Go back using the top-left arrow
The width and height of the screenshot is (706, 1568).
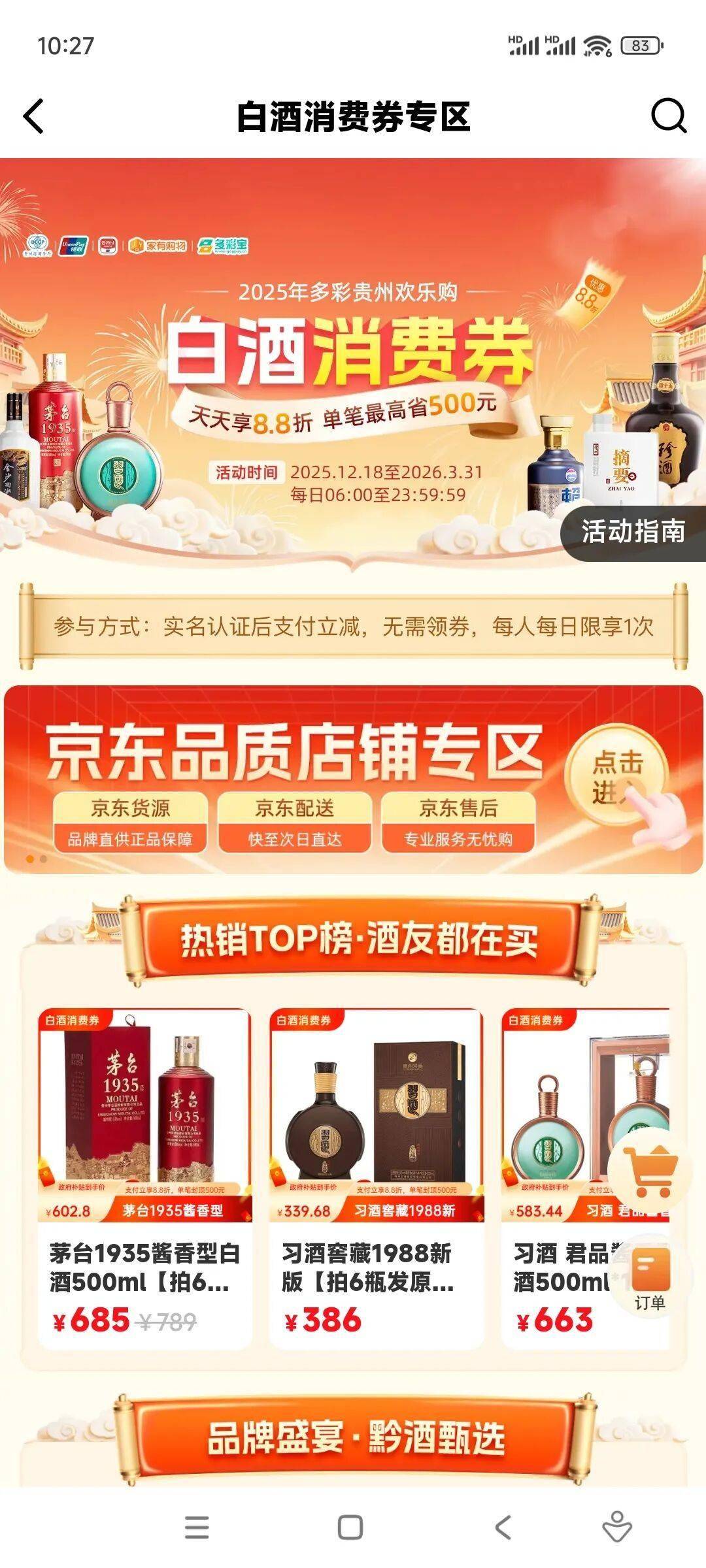tap(34, 117)
